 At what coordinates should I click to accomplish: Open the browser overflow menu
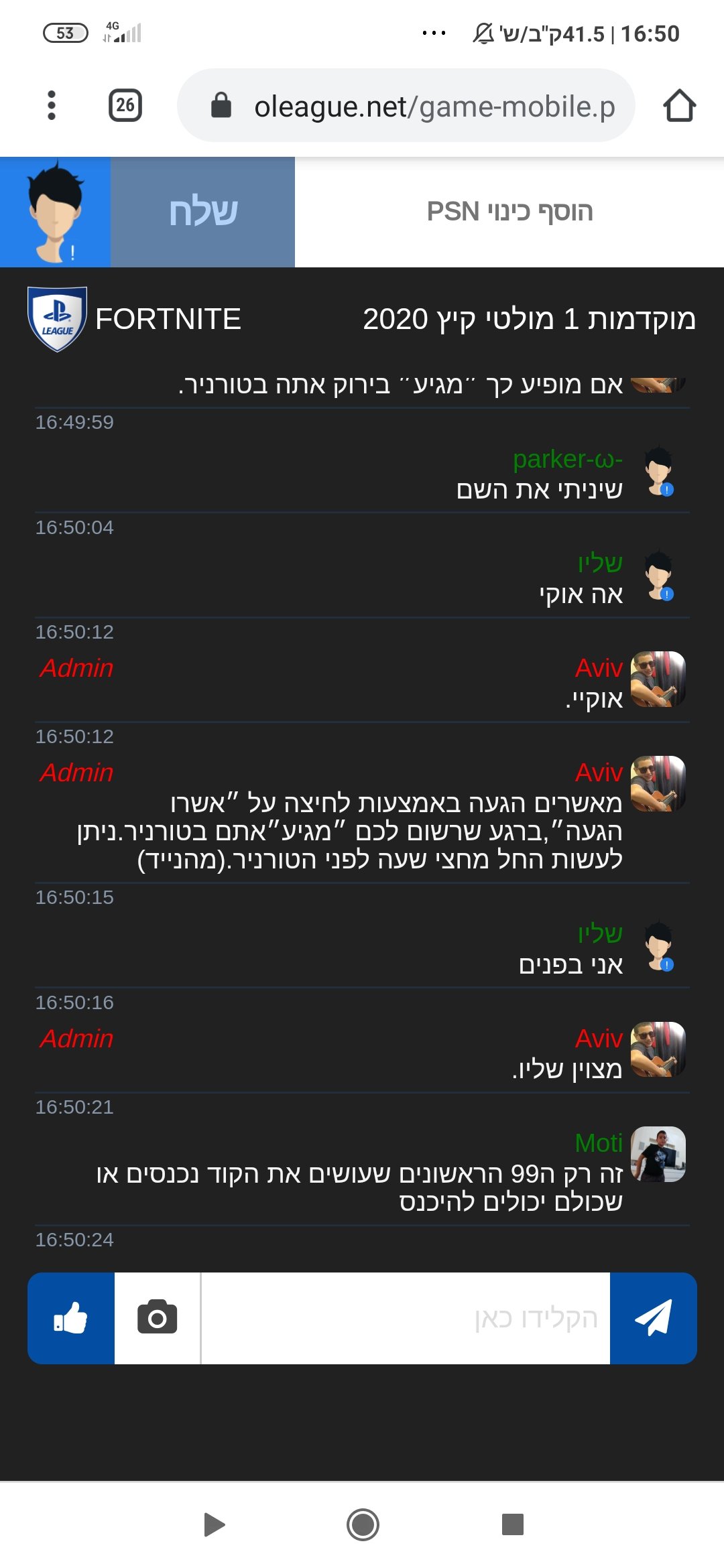click(x=52, y=105)
